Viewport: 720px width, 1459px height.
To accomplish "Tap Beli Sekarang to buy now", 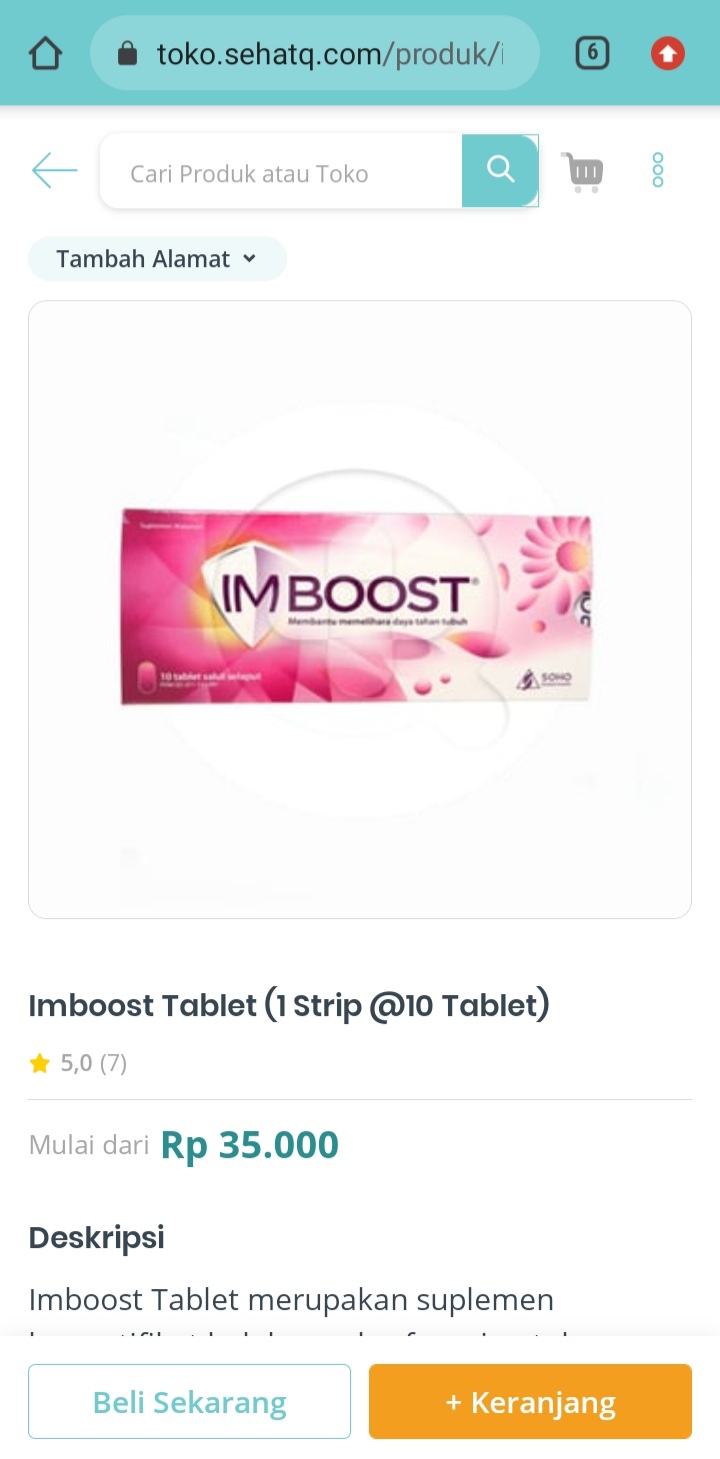I will tap(190, 1402).
